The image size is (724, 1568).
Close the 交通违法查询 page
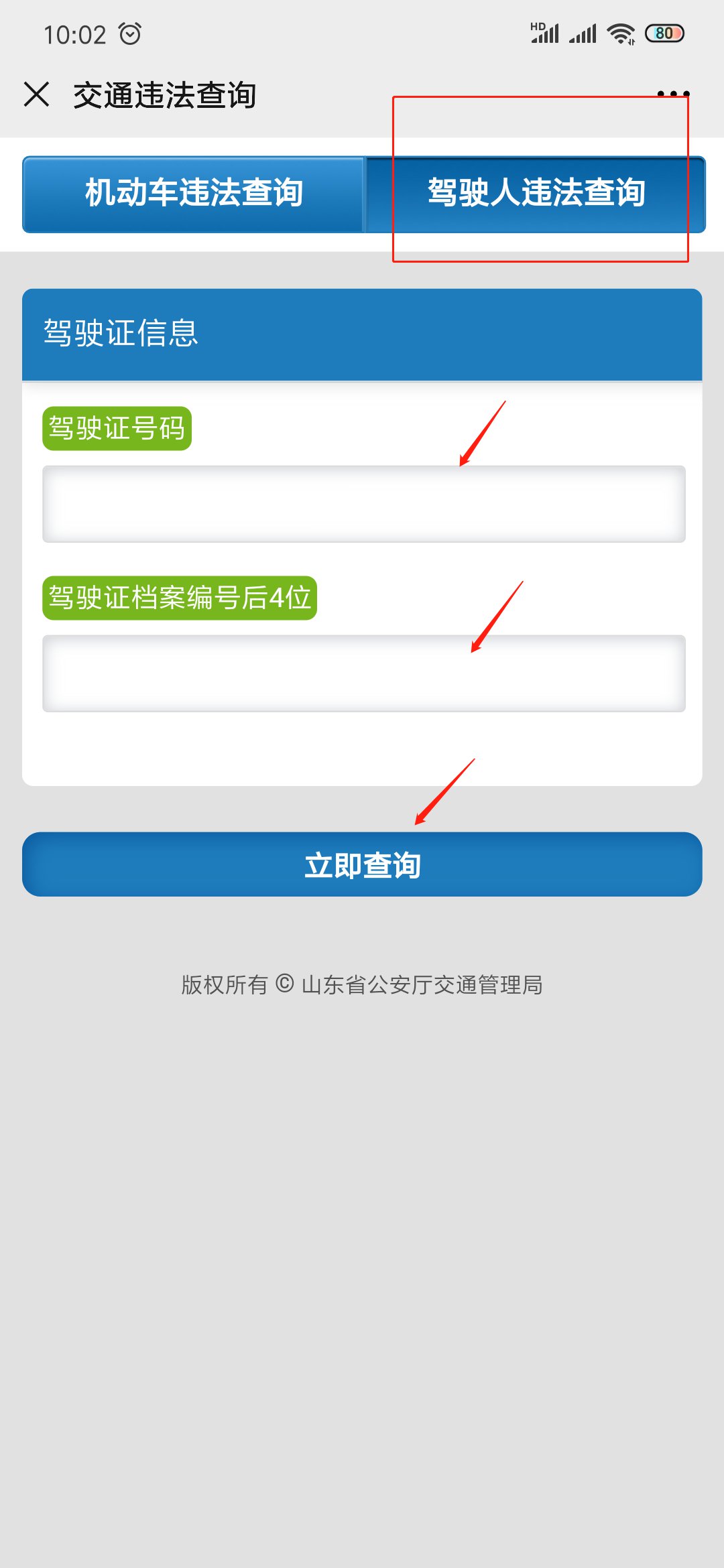[x=37, y=94]
